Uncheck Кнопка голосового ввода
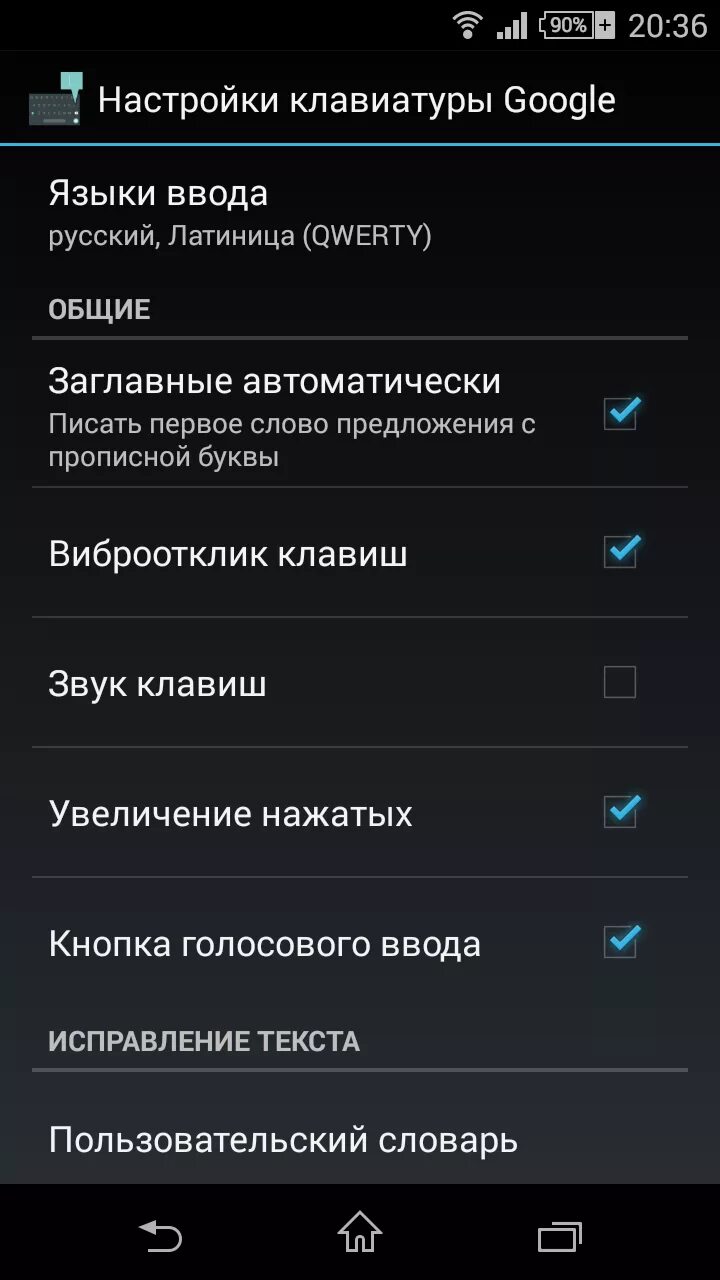 pos(620,942)
